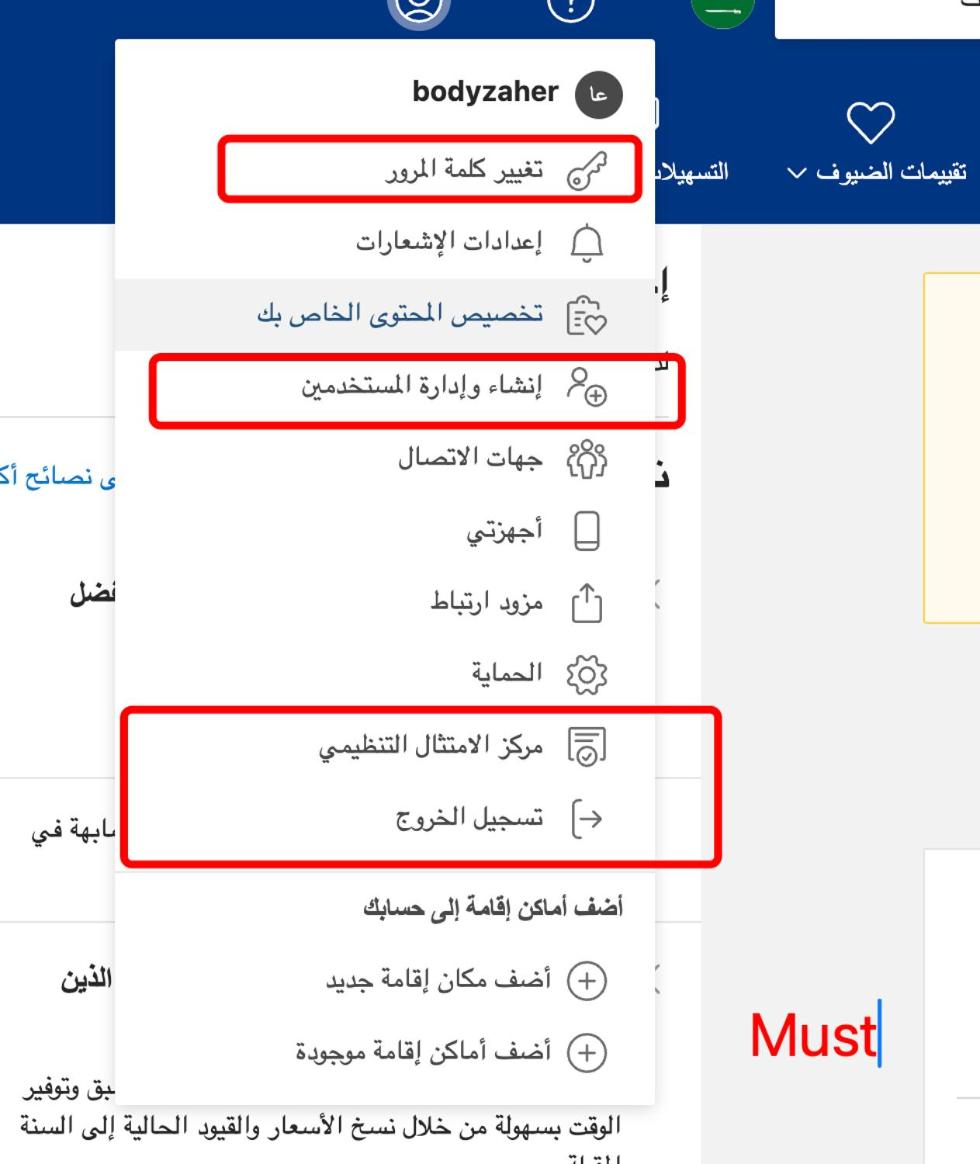Open the help question mark icon
Screen dimensions: 980x1164
pyautogui.click(x=570, y=6)
